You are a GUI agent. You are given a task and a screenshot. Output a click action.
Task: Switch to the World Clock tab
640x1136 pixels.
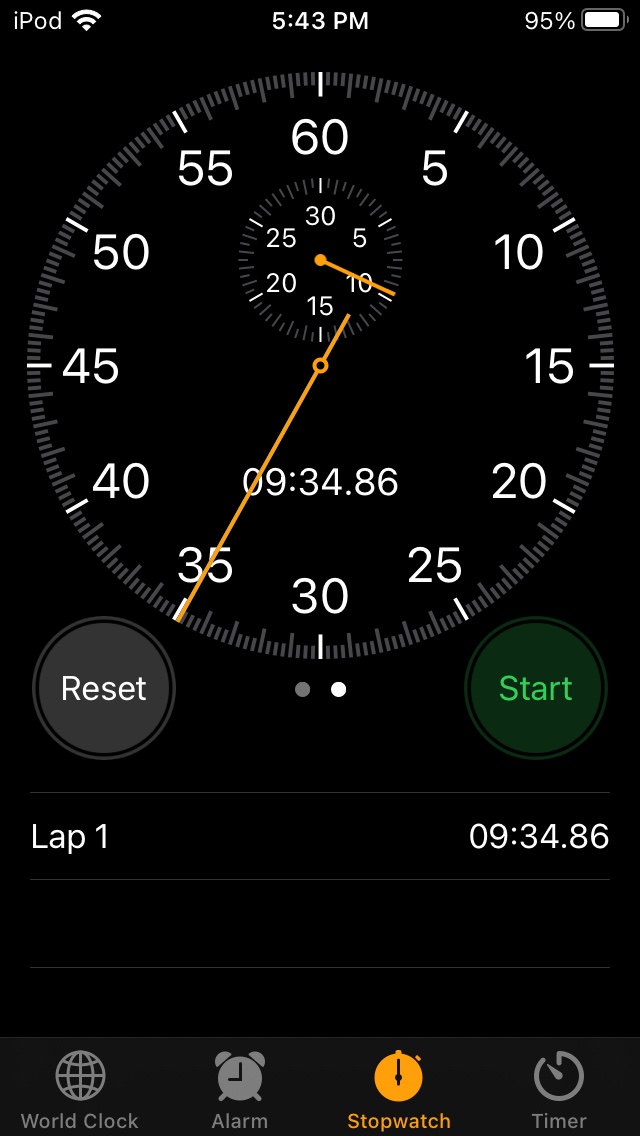click(x=80, y=1089)
